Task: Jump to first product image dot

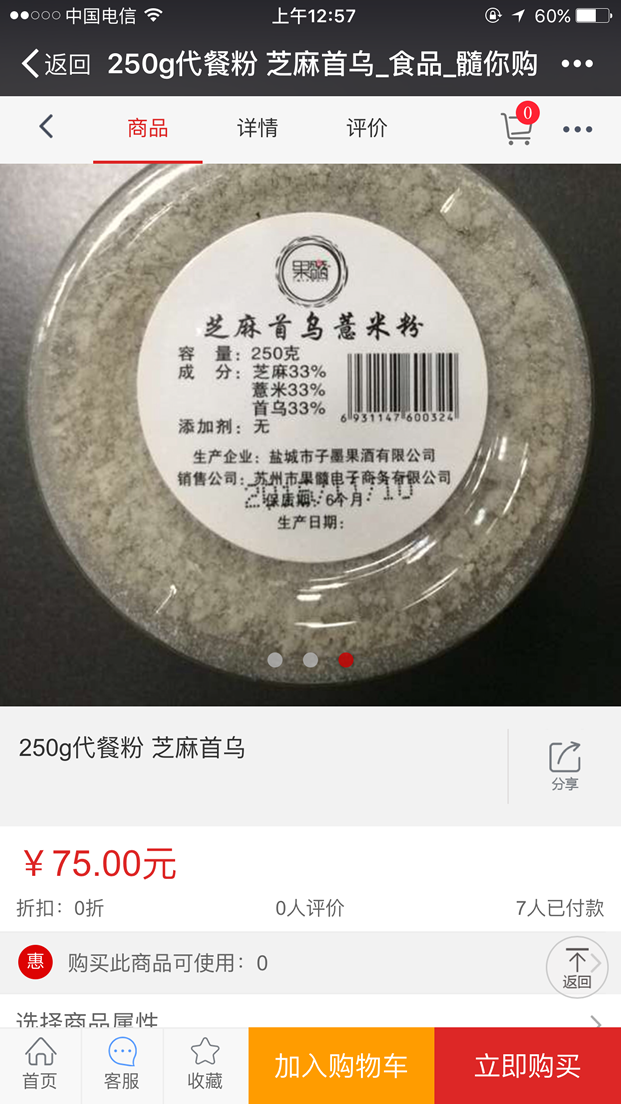Action: coord(275,660)
